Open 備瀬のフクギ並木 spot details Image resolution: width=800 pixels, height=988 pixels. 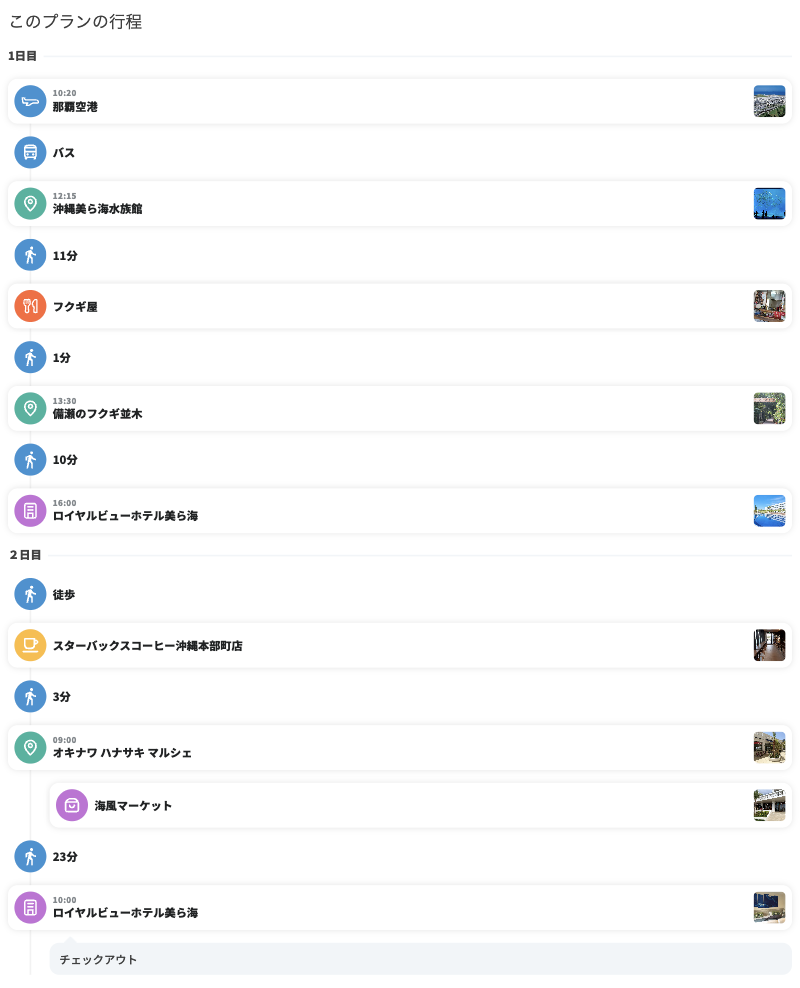pyautogui.click(x=400, y=408)
